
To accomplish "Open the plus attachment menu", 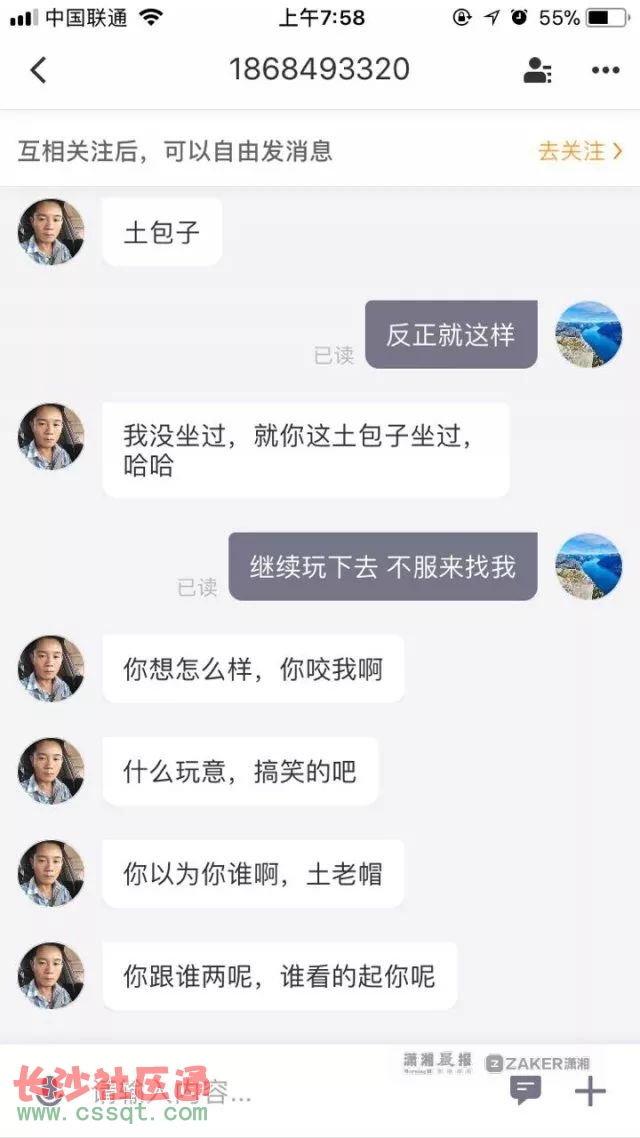I will (x=590, y=1090).
